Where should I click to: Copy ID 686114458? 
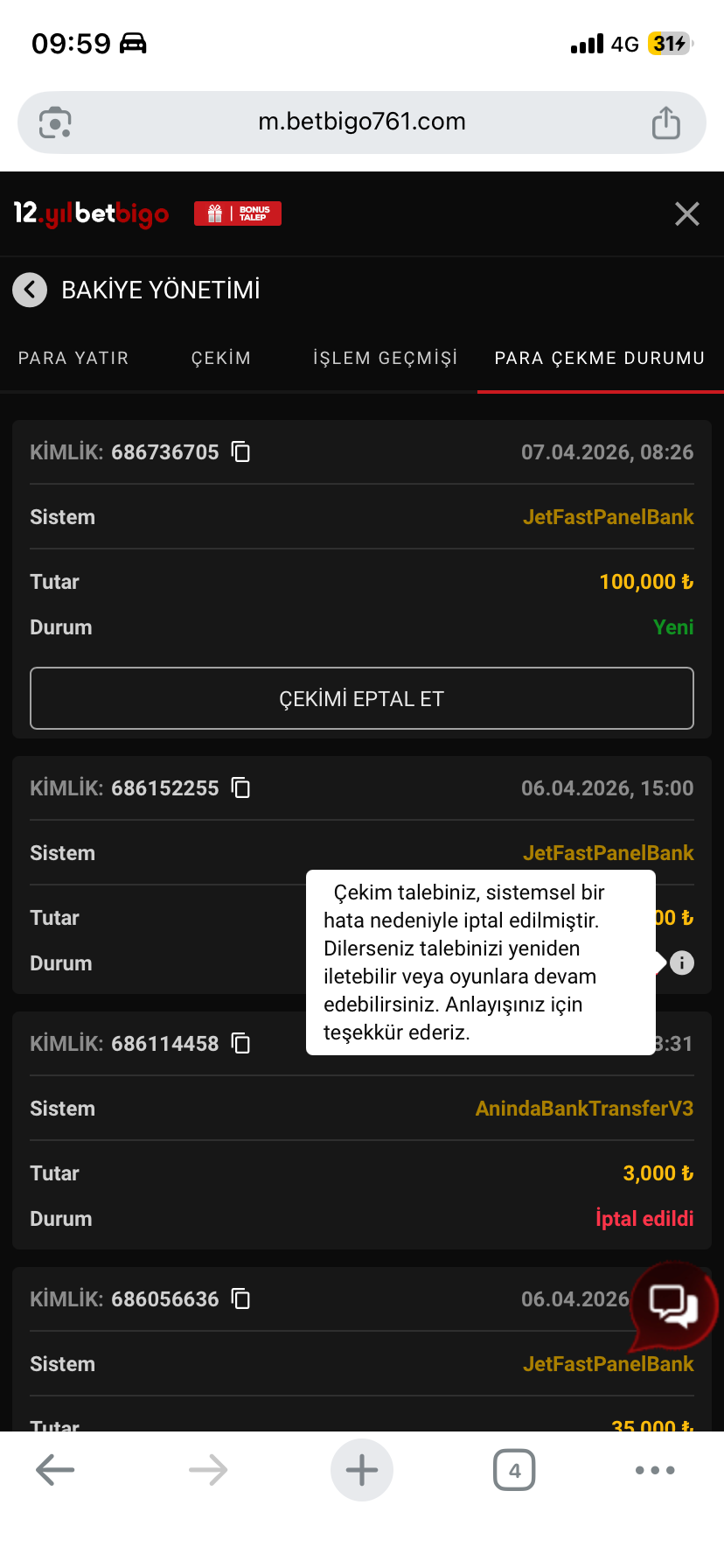point(240,1043)
